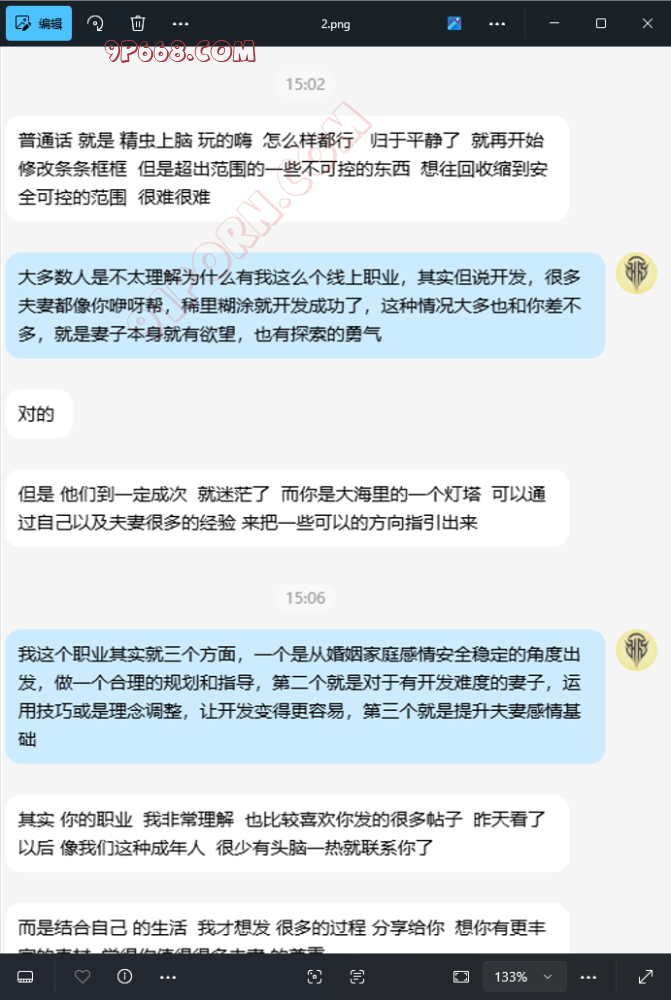
Task: Close the photo viewer window
Action: (647, 23)
